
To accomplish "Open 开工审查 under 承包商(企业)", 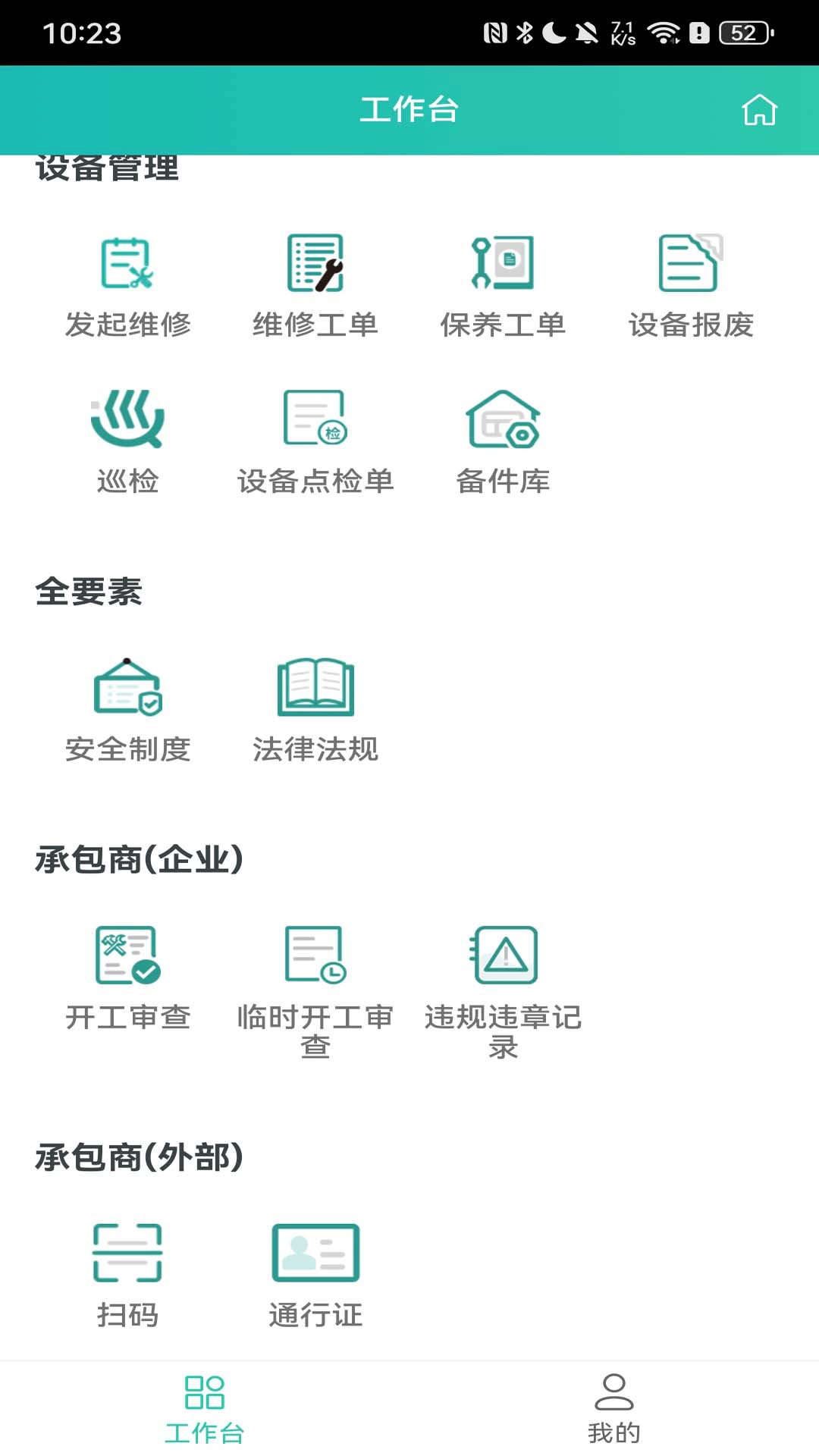I will pos(127,978).
